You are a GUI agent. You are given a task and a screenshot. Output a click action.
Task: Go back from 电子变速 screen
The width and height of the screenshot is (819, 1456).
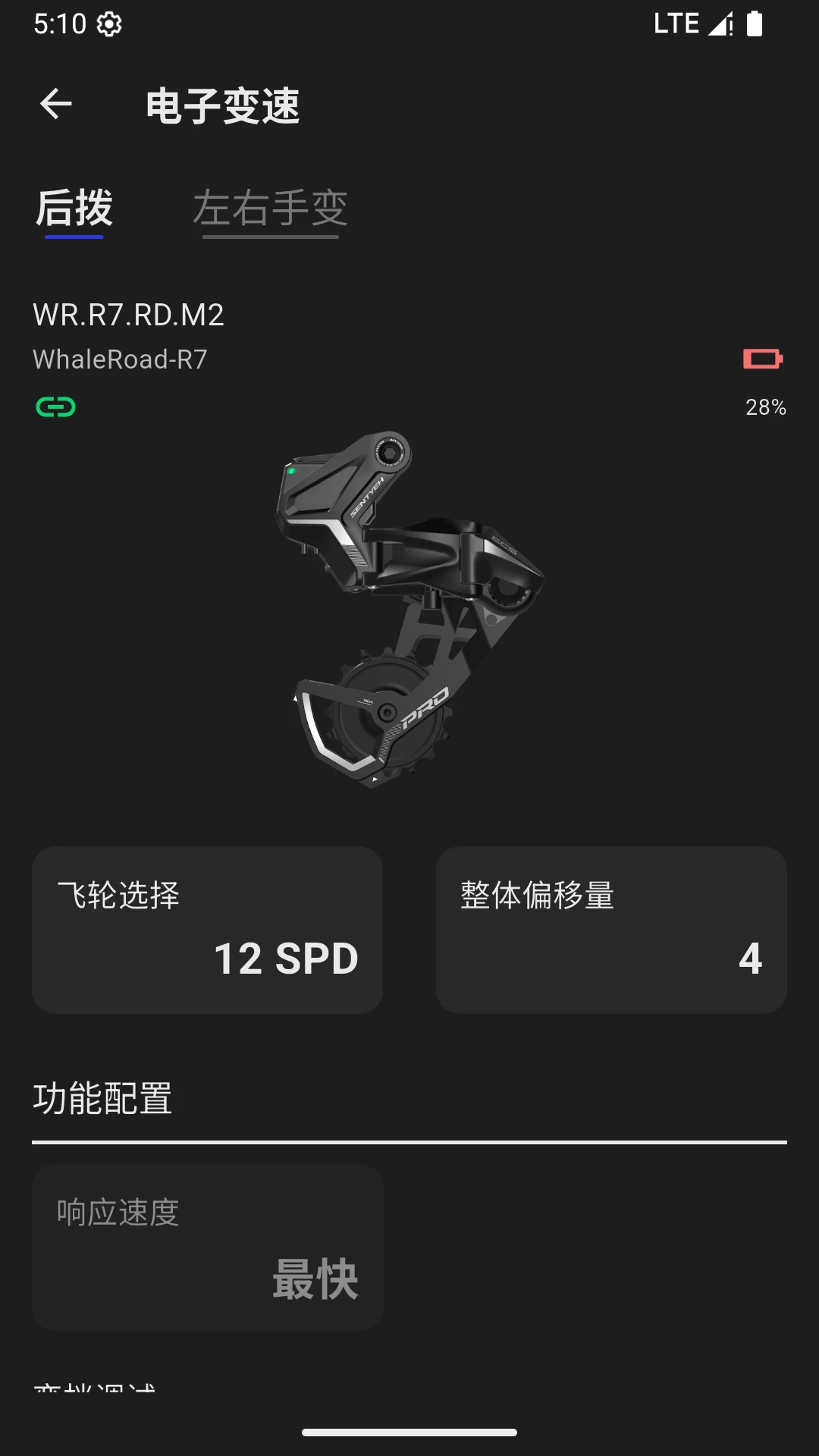point(56,105)
